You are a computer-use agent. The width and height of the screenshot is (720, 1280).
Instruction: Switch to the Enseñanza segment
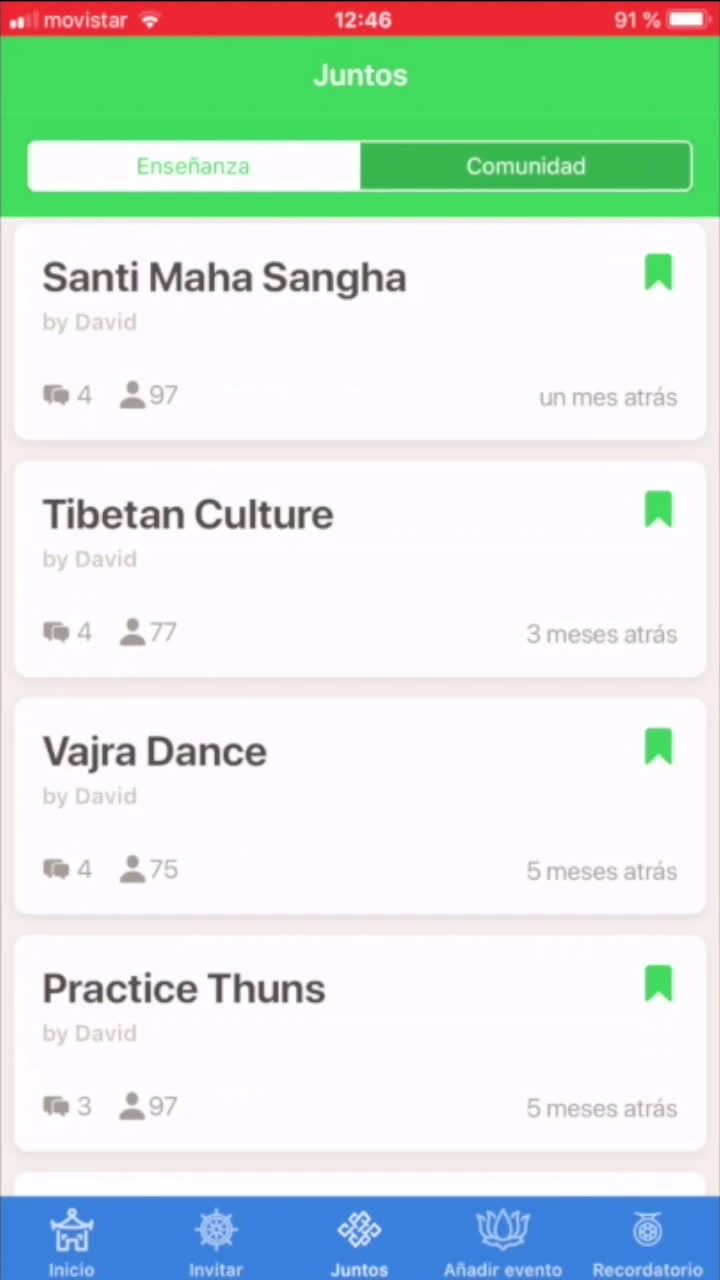(x=194, y=166)
